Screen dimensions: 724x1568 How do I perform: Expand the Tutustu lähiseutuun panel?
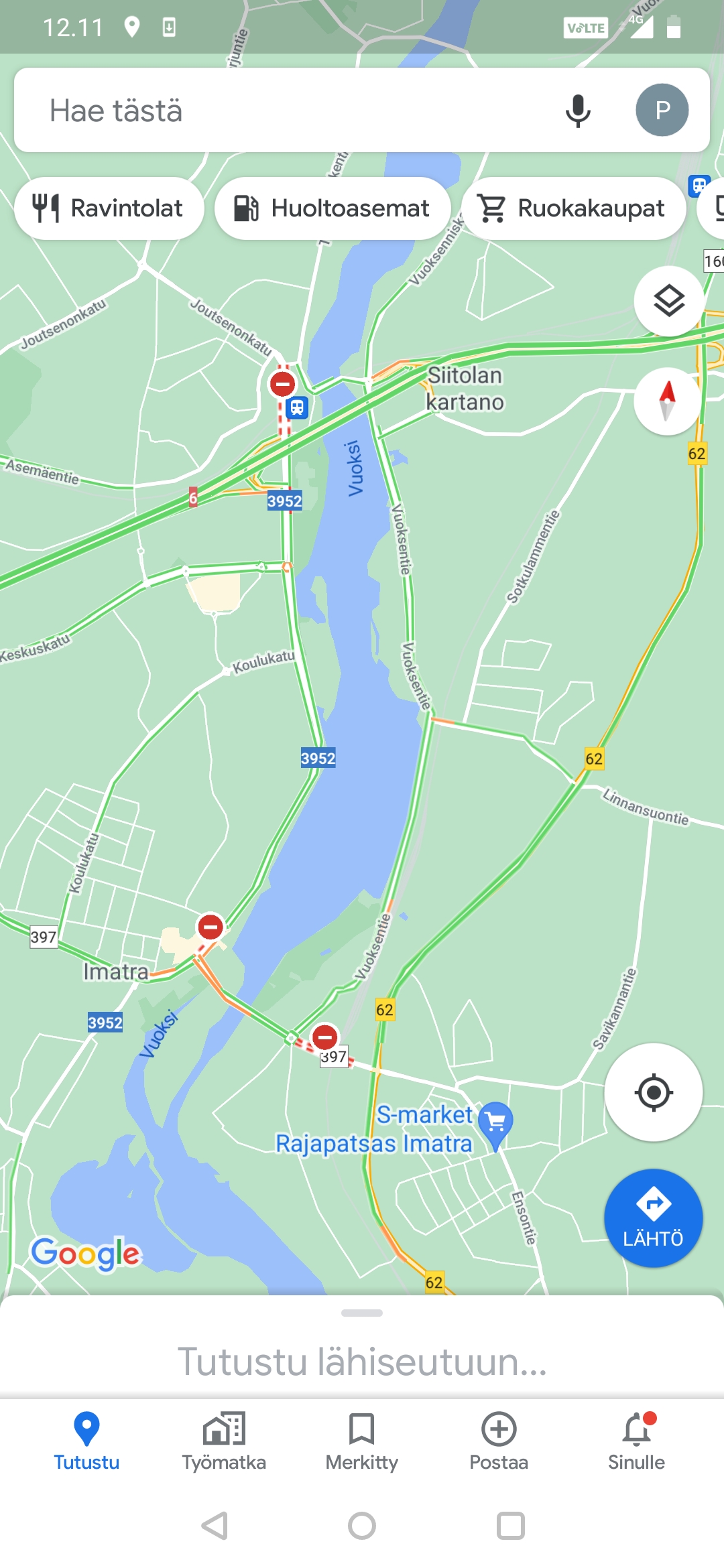point(362,1360)
